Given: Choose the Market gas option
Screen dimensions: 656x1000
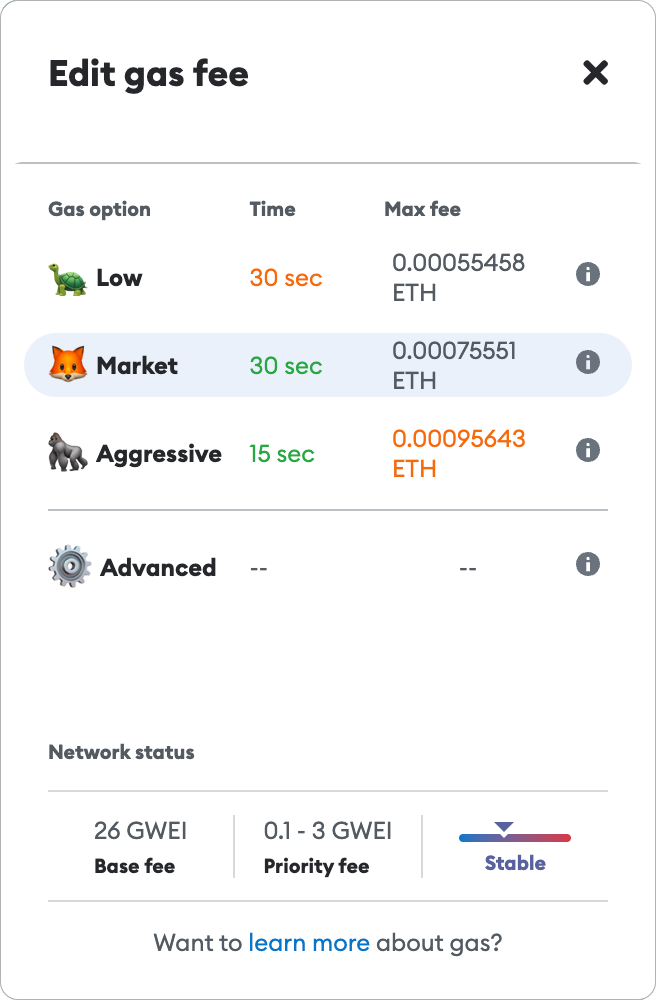Looking at the screenshot, I should point(137,366).
